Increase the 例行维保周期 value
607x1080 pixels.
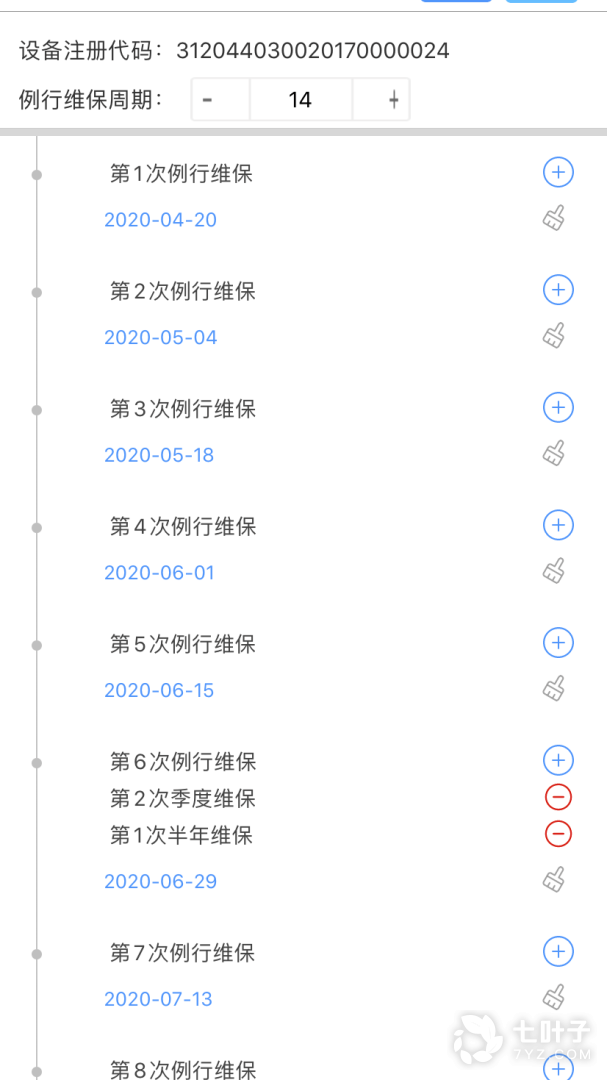point(394,100)
